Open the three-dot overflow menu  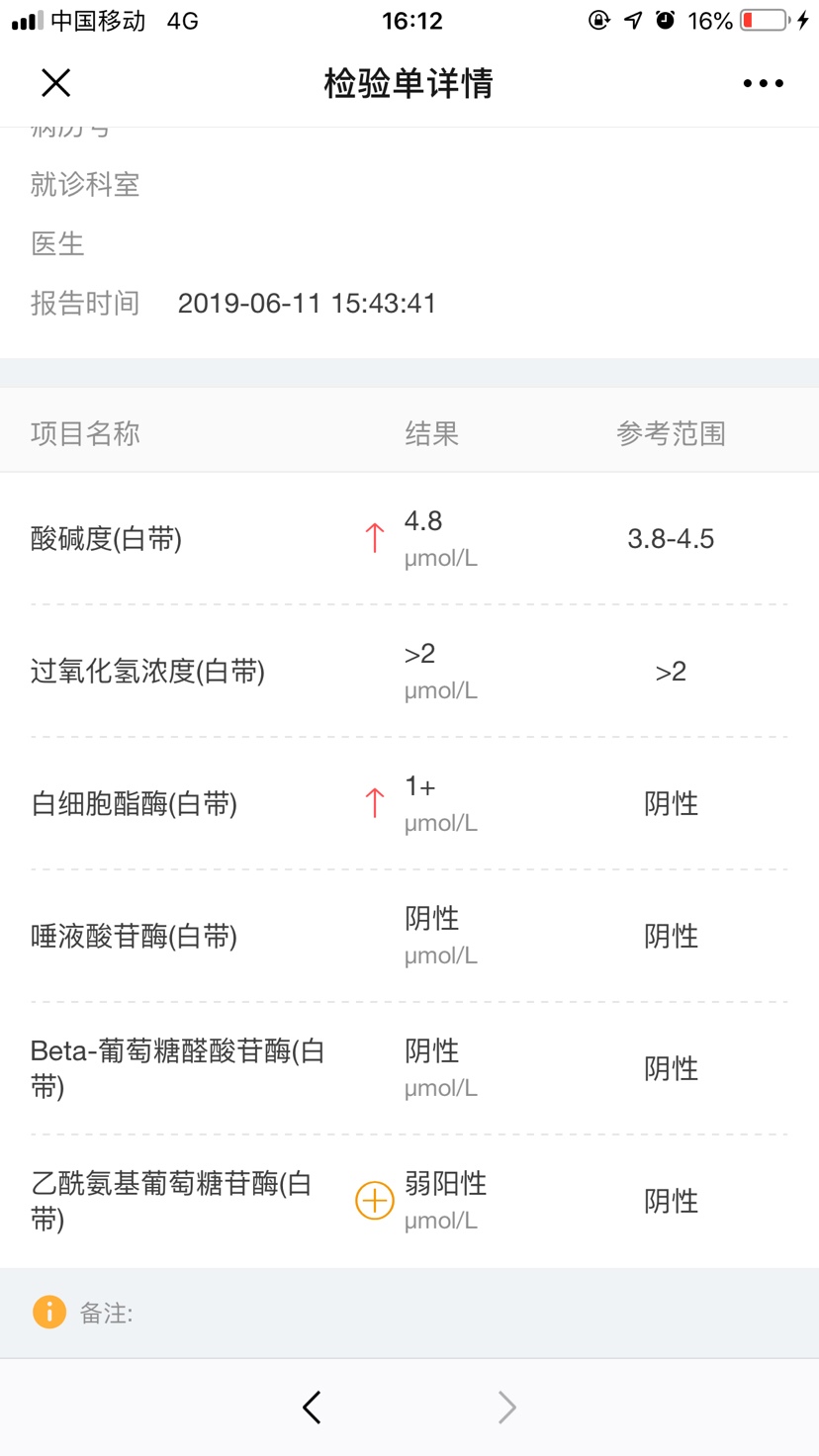763,83
